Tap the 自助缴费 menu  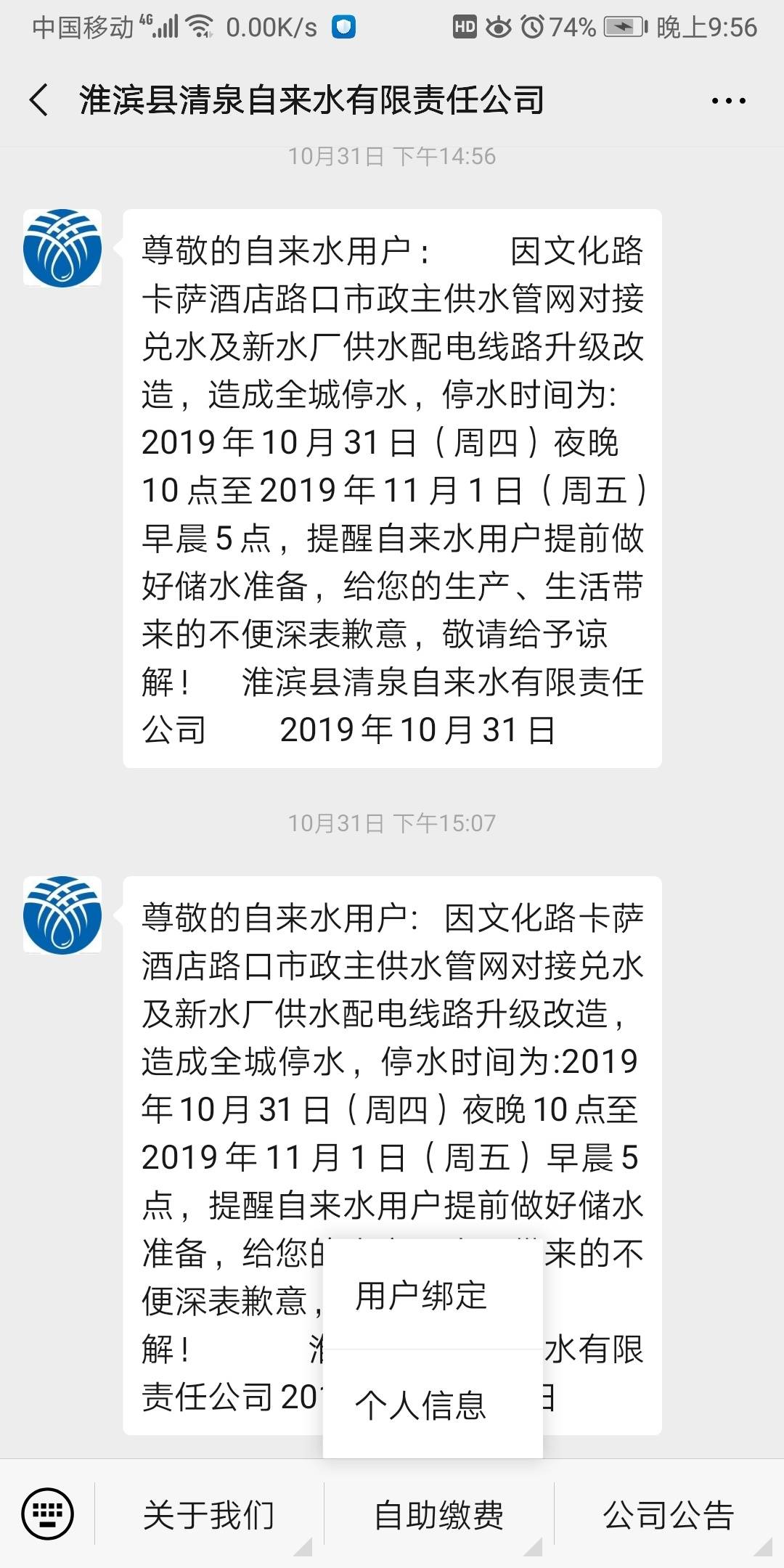[x=438, y=1515]
